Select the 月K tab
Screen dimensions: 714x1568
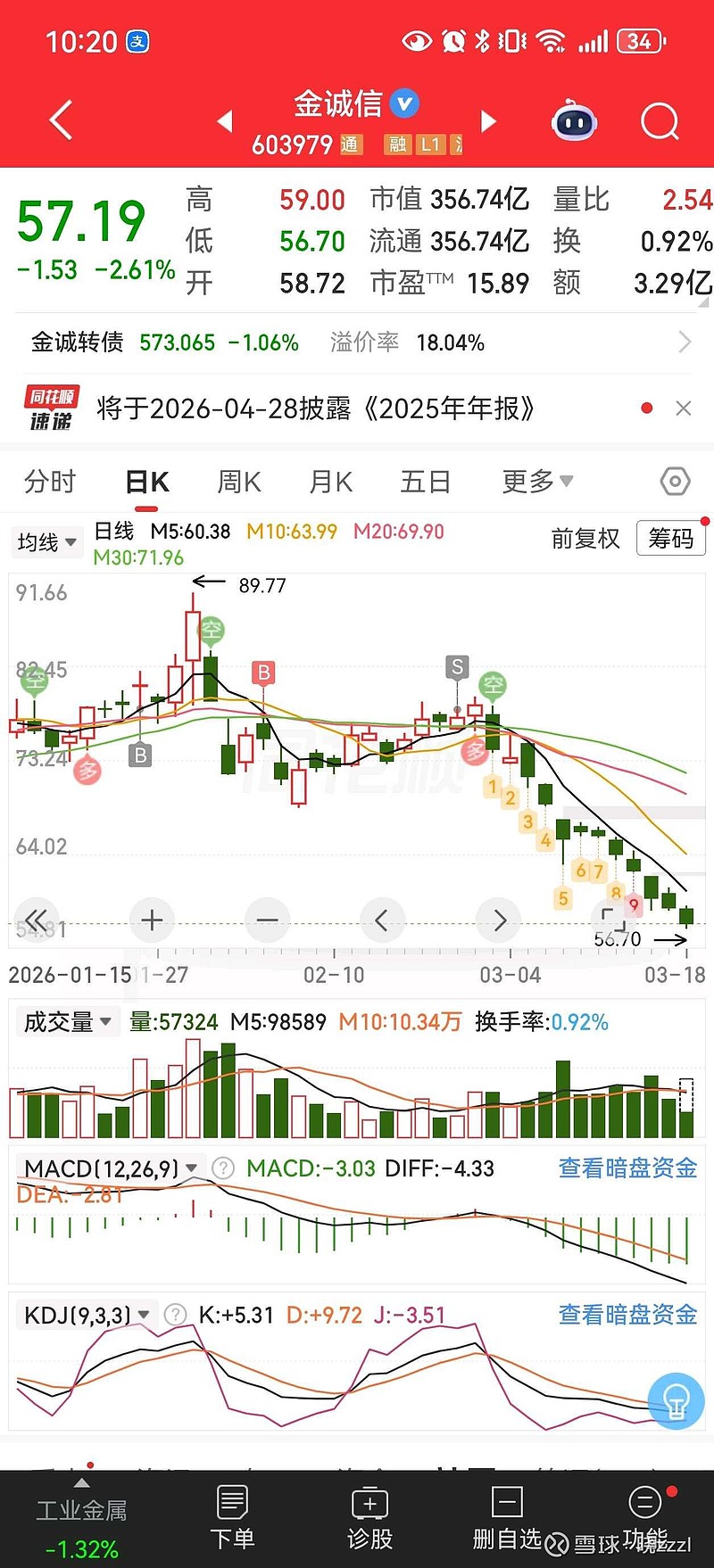coord(330,482)
